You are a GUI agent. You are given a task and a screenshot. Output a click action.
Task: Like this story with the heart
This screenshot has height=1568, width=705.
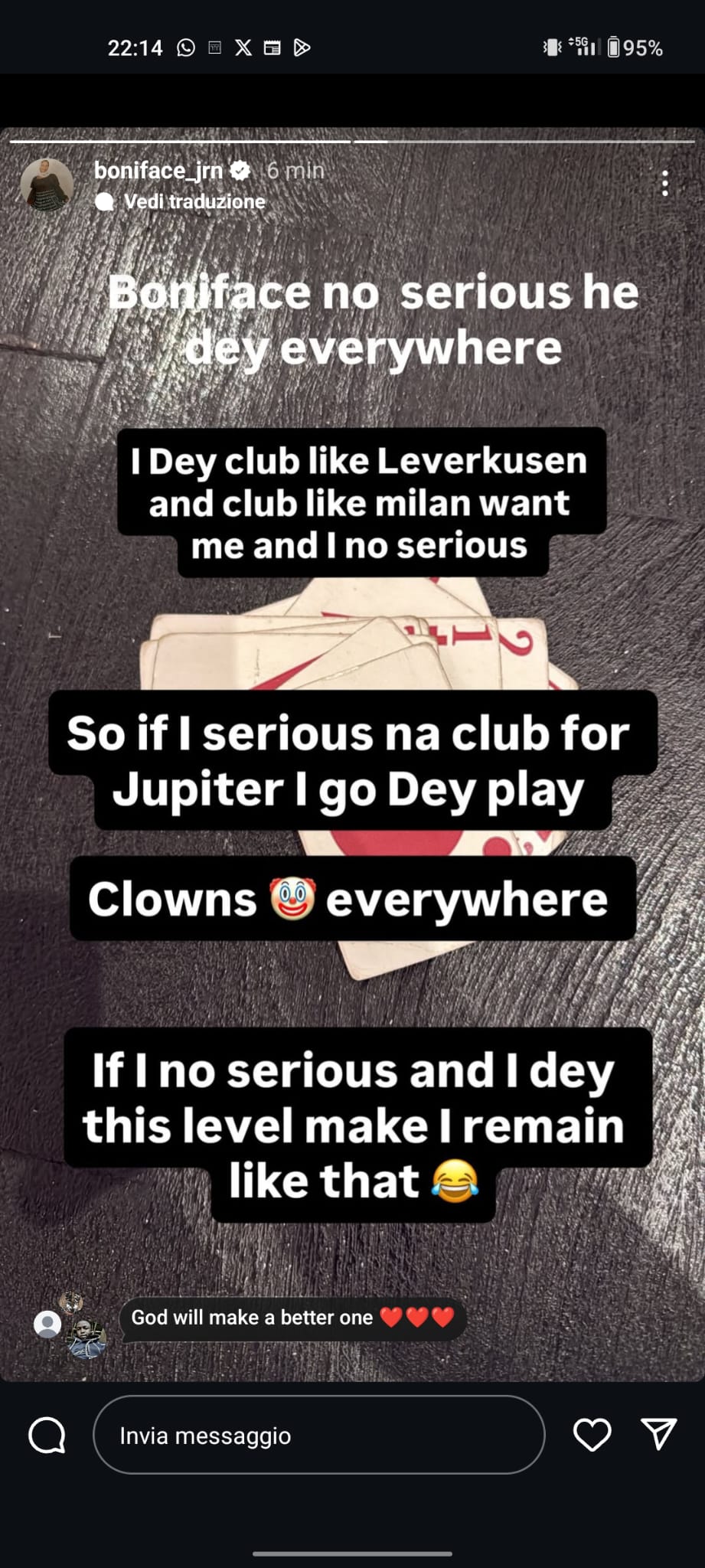[592, 1435]
